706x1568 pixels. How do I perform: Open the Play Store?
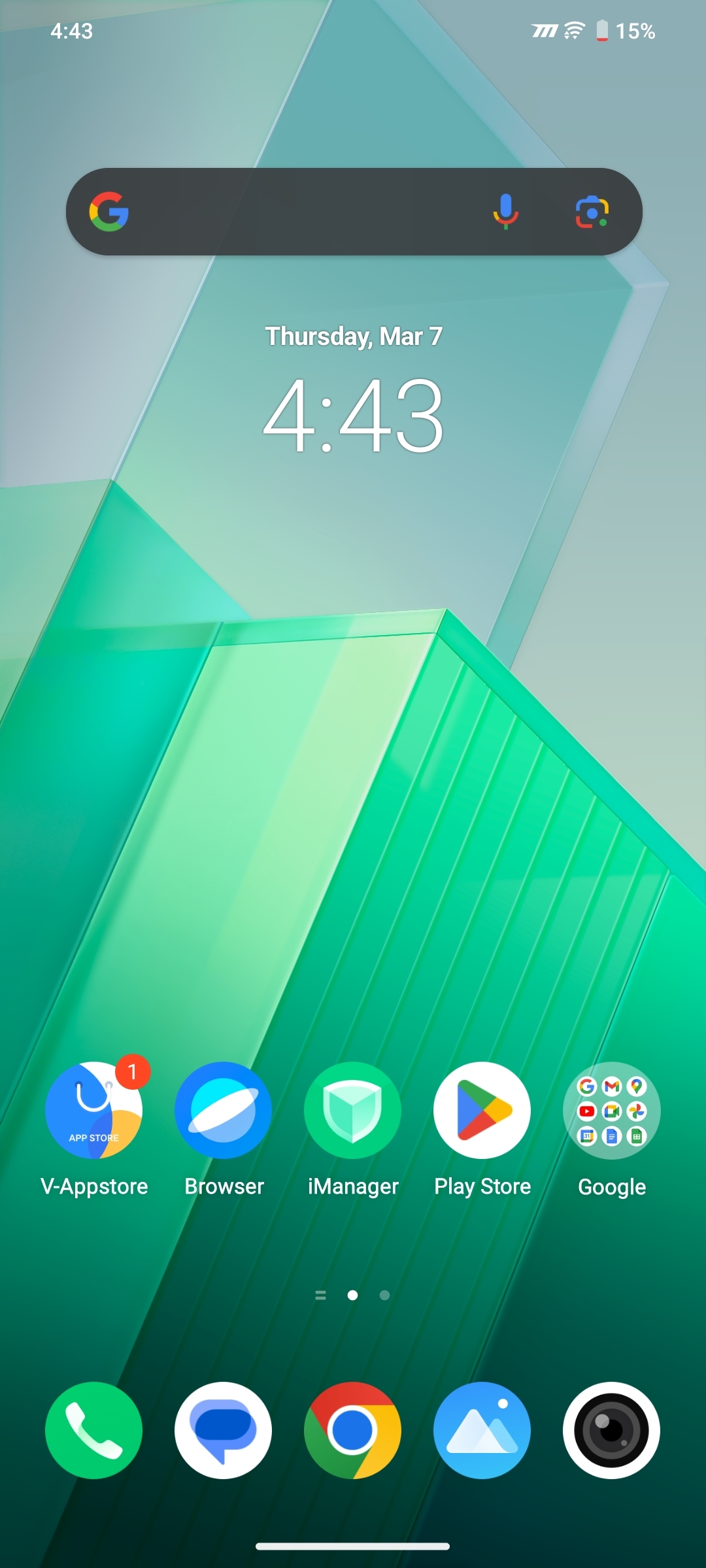tap(482, 1110)
